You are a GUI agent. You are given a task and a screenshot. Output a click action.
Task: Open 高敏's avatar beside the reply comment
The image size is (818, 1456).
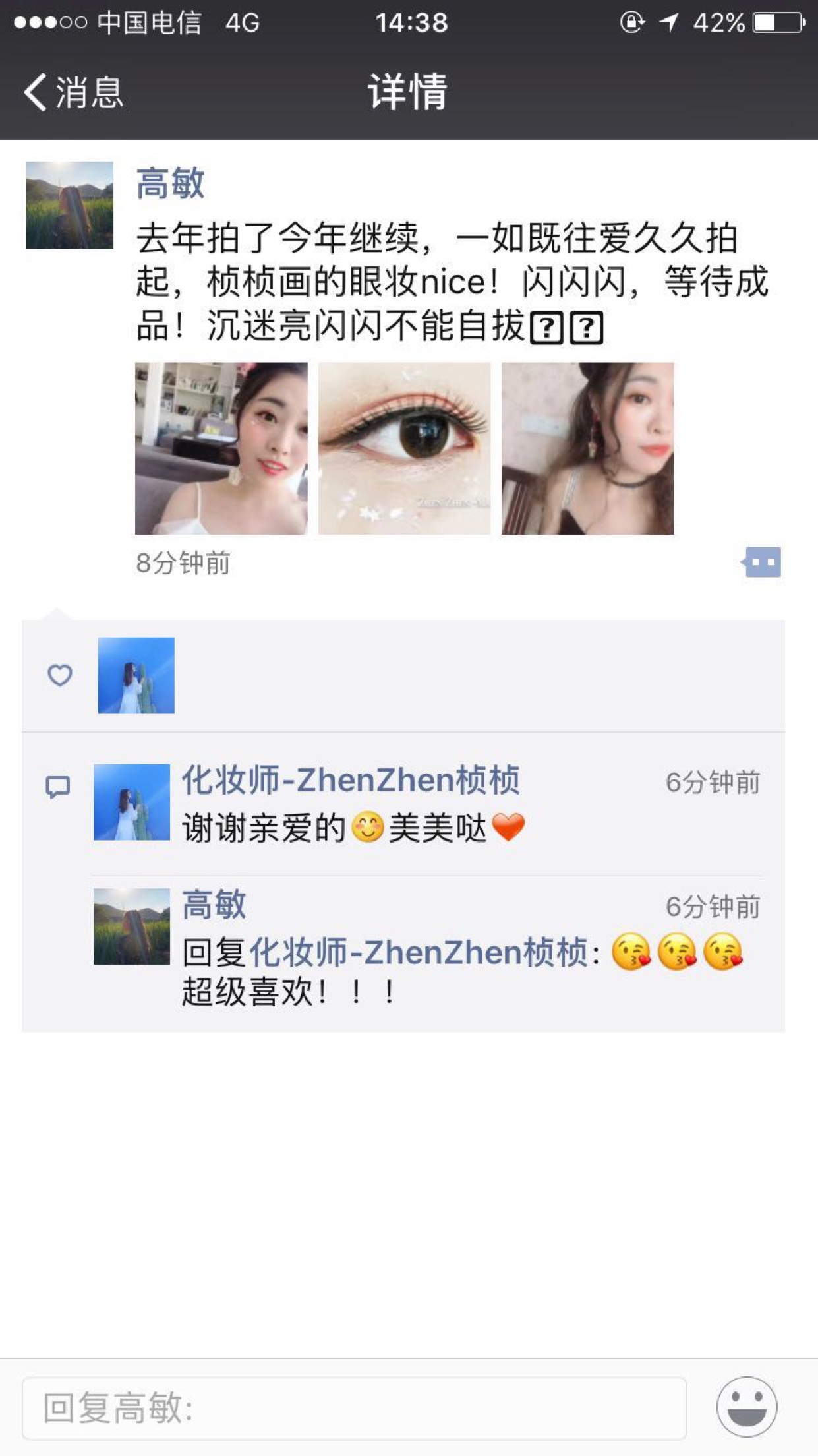(132, 926)
